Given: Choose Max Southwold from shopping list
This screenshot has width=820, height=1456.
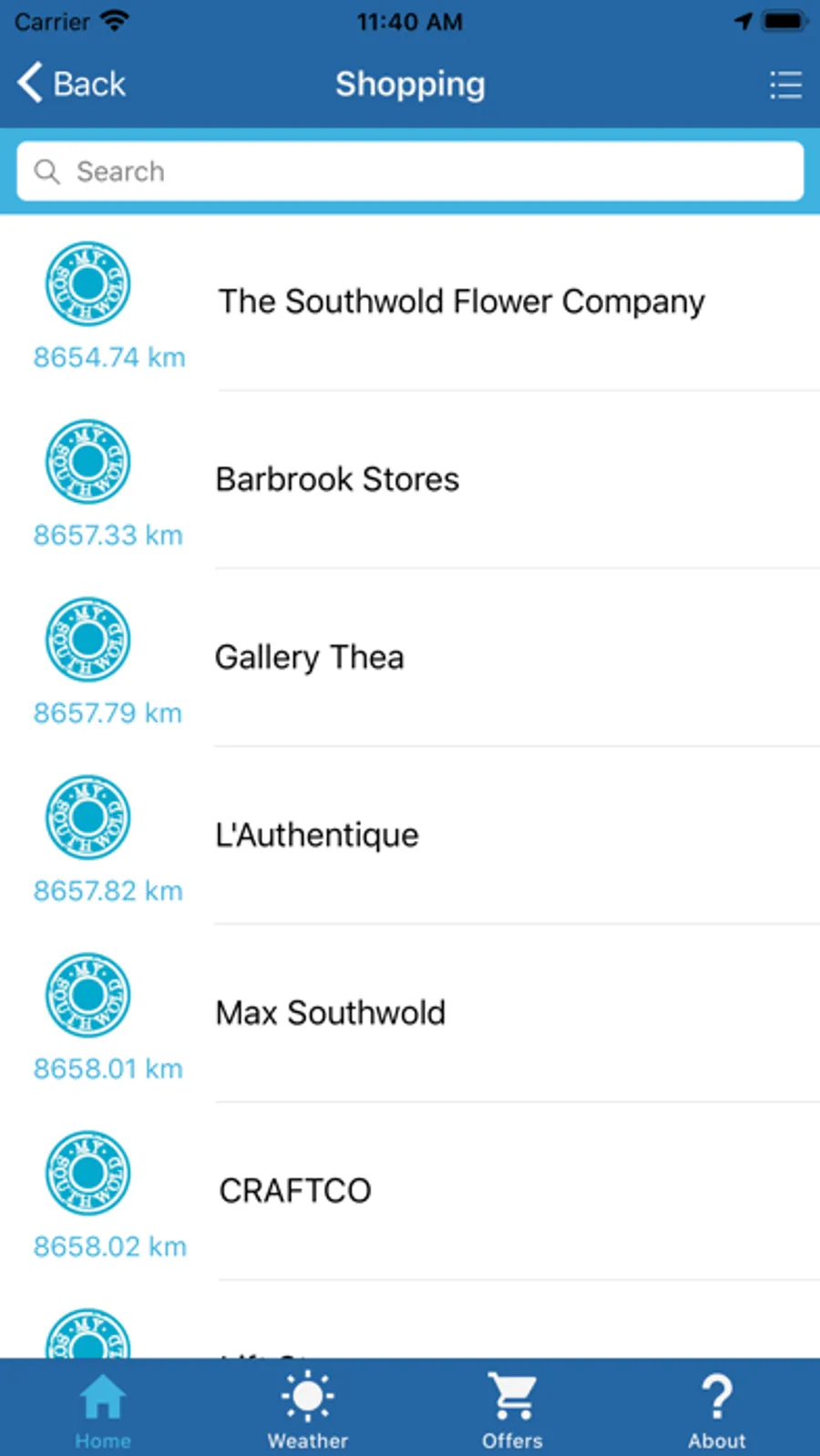Looking at the screenshot, I should (331, 1012).
